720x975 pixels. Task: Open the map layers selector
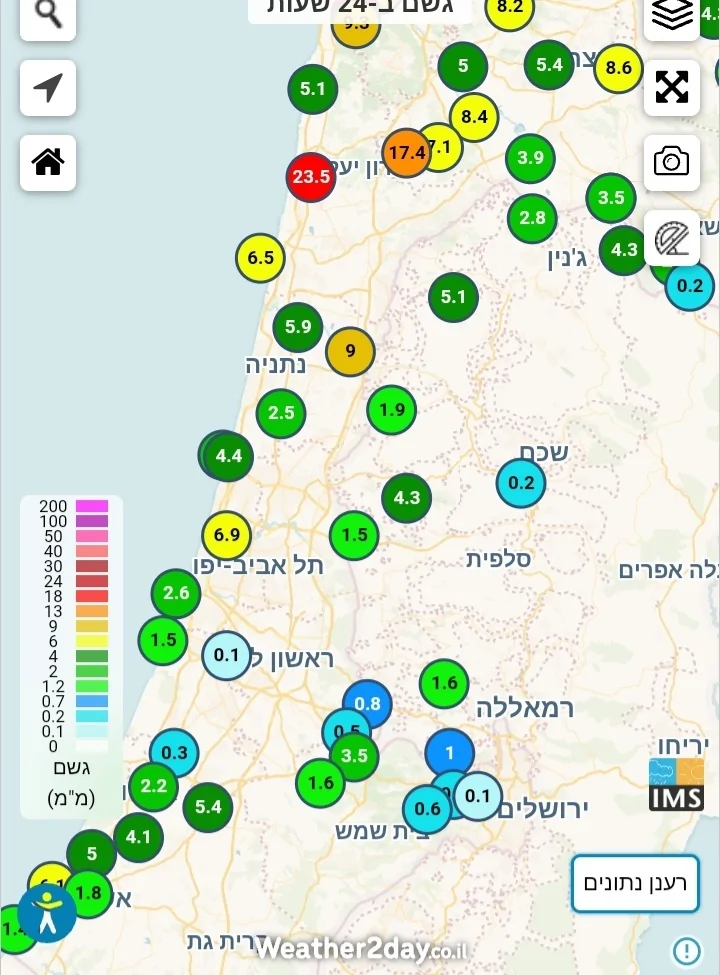[671, 14]
